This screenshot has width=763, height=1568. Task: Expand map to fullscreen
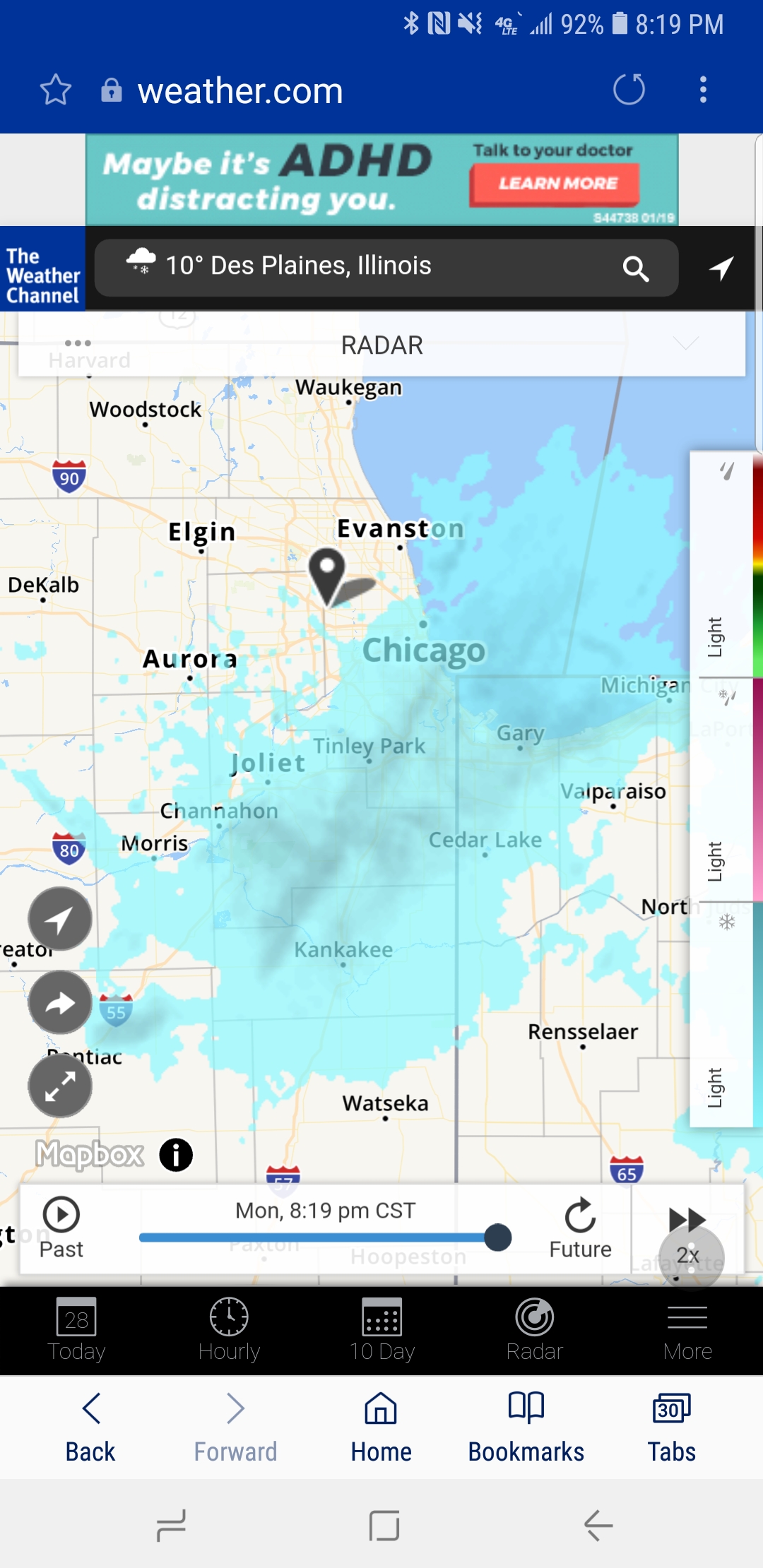tap(60, 1086)
